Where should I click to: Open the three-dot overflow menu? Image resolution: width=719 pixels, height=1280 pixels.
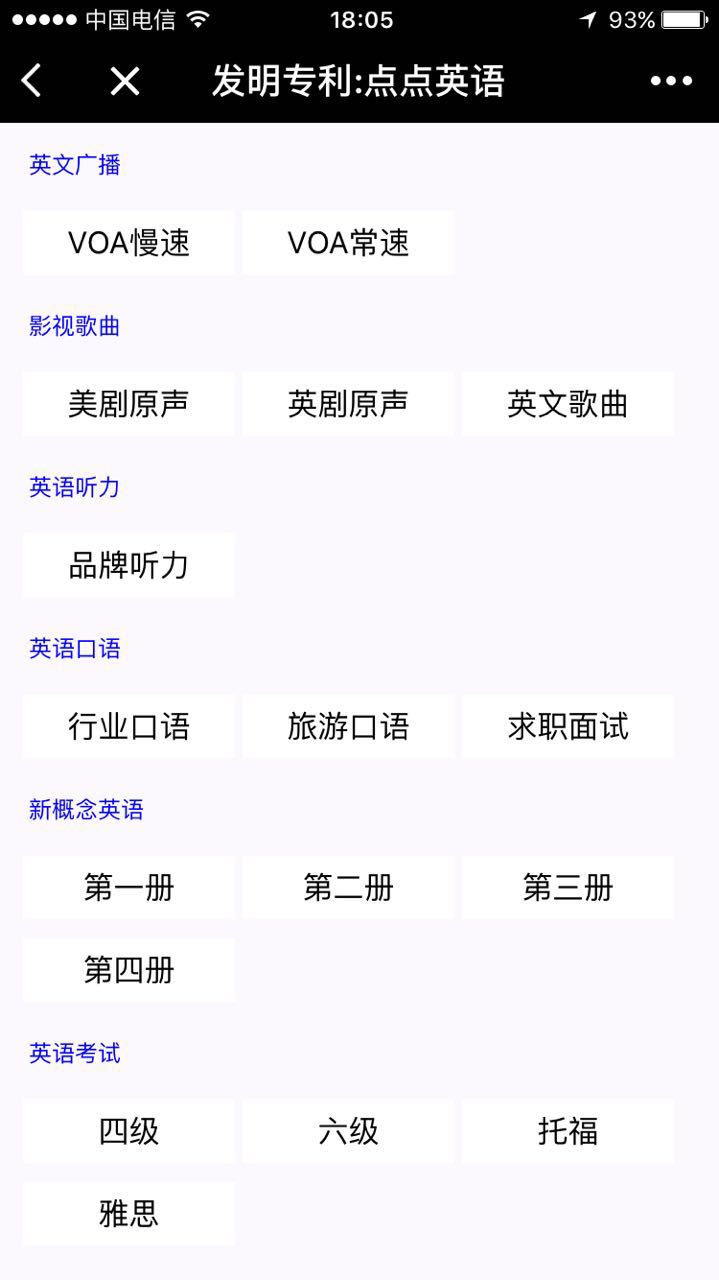(x=671, y=81)
